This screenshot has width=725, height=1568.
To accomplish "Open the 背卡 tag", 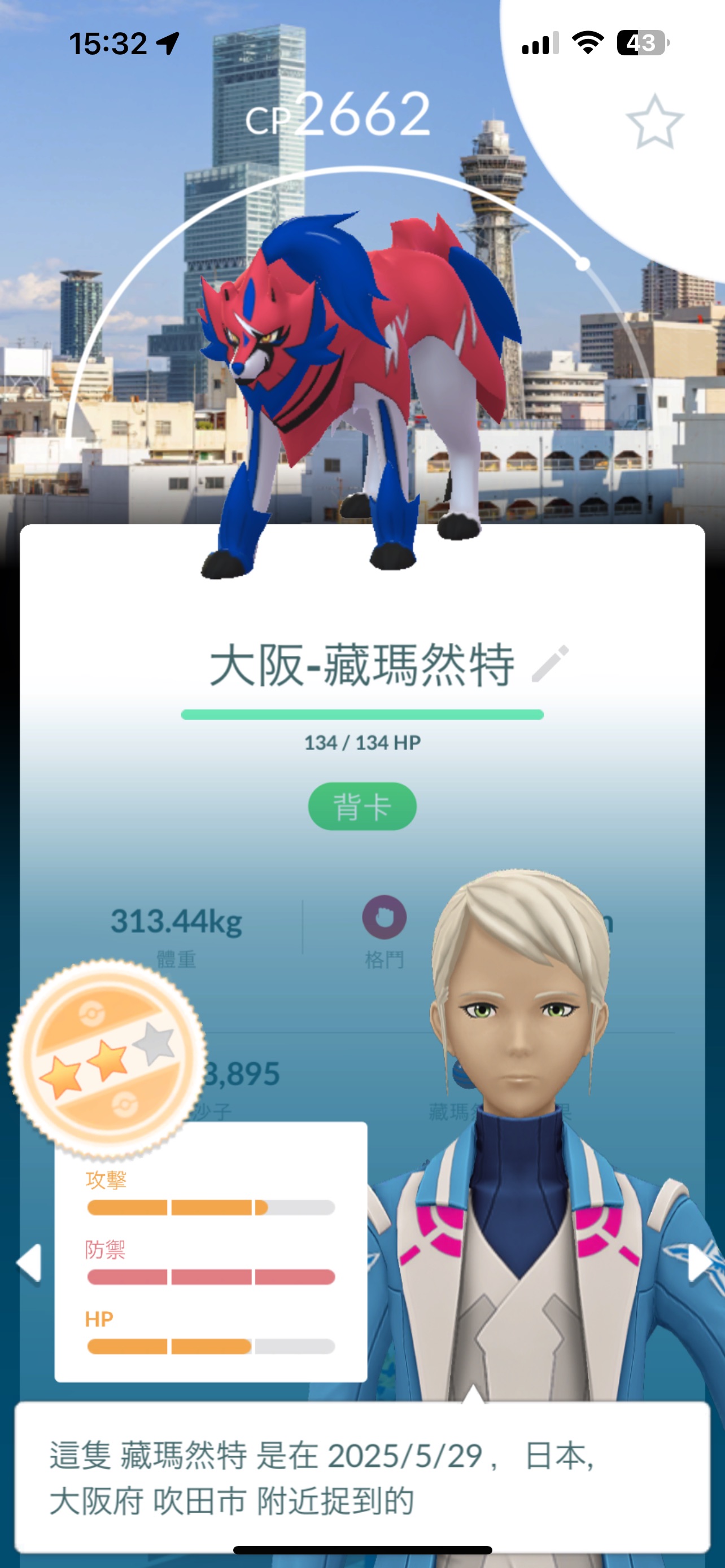I will coord(362,807).
